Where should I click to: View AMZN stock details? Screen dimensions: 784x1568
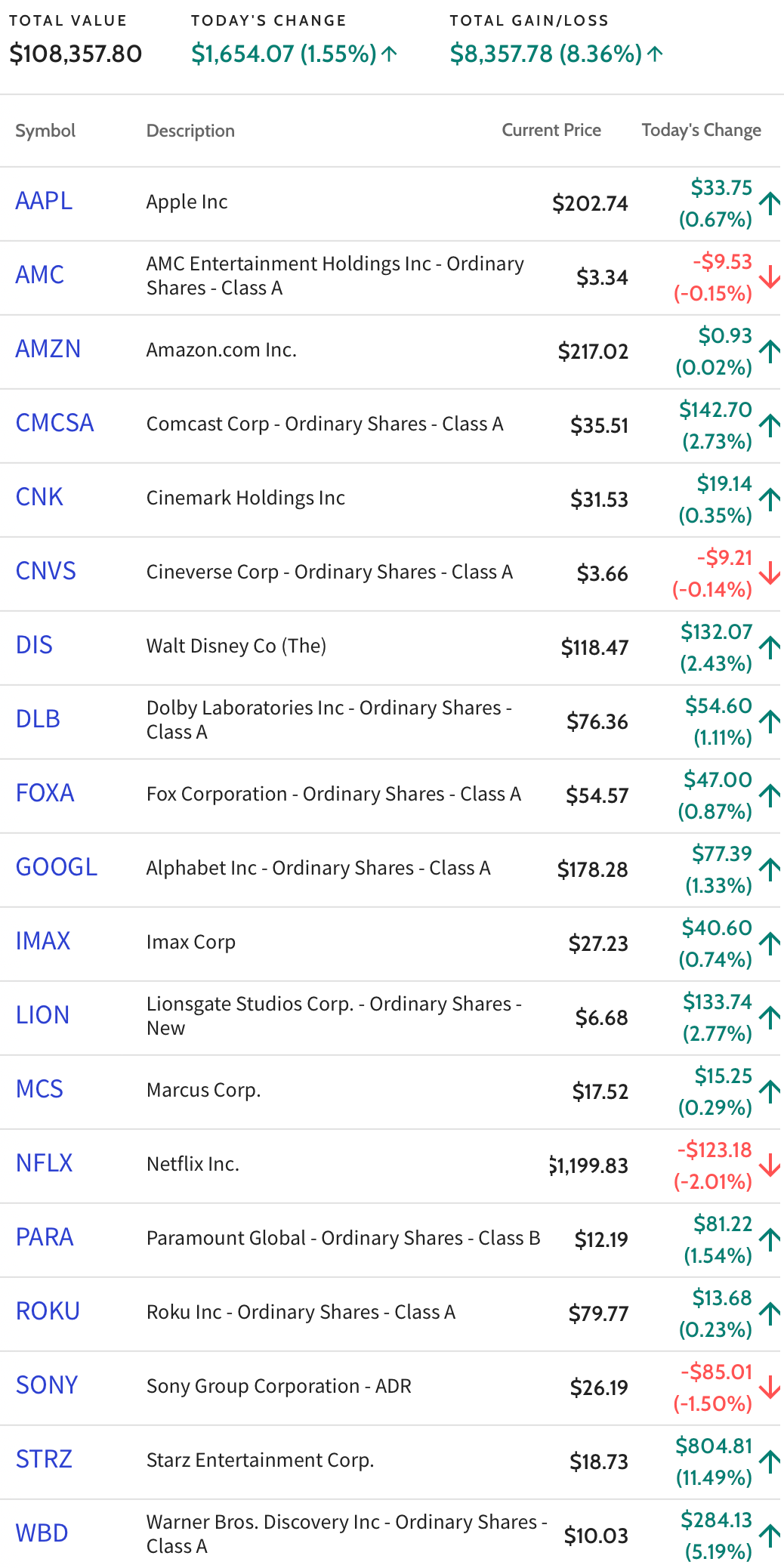pyautogui.click(x=48, y=349)
